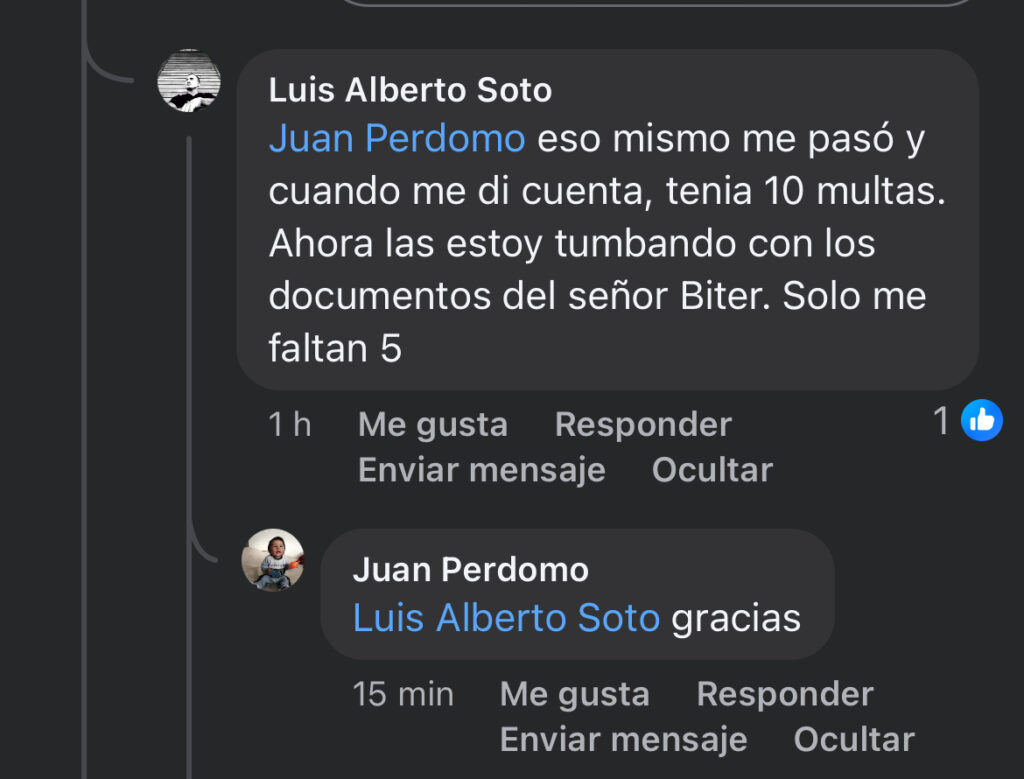
Task: Reply to Luis Alberto Soto's comment
Action: click(x=643, y=424)
